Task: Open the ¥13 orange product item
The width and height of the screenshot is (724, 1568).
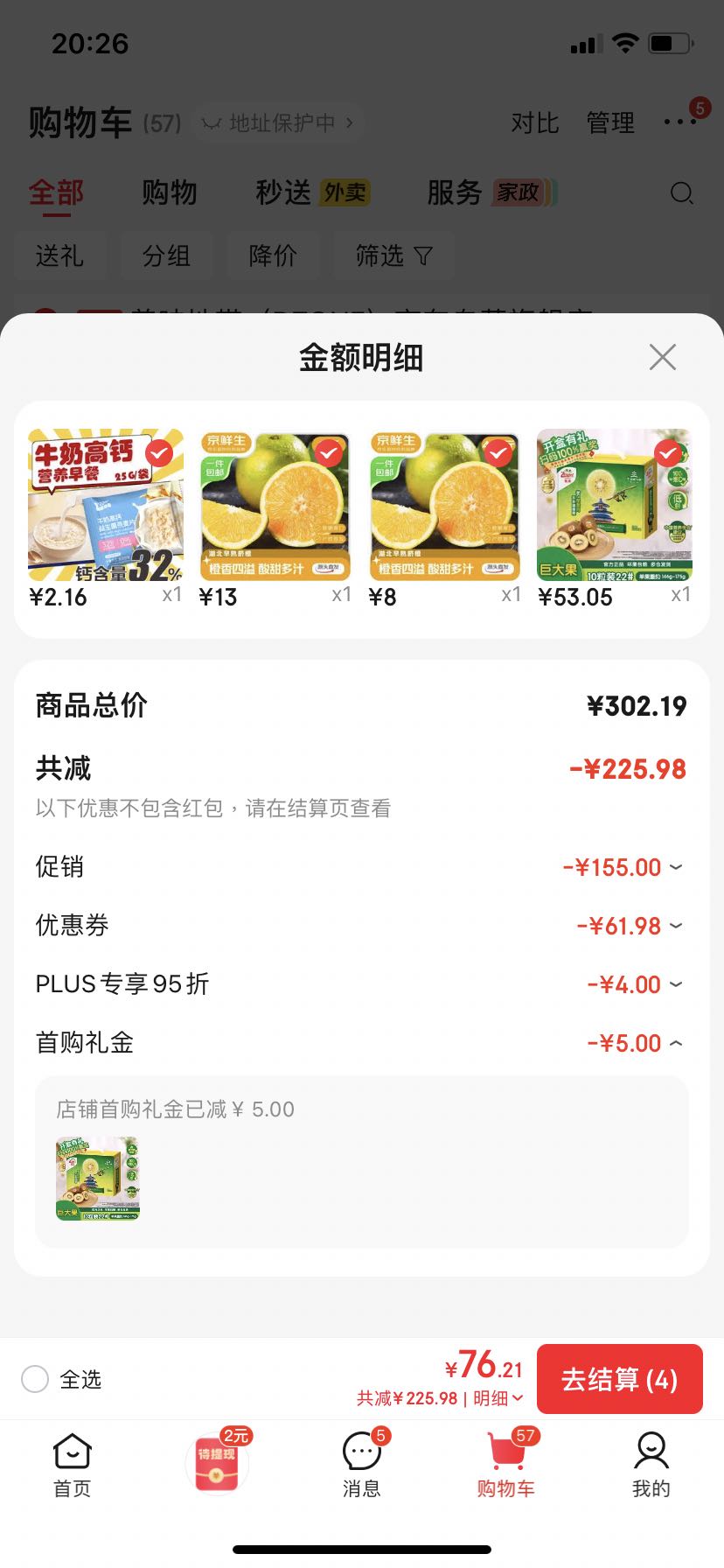Action: pos(275,518)
